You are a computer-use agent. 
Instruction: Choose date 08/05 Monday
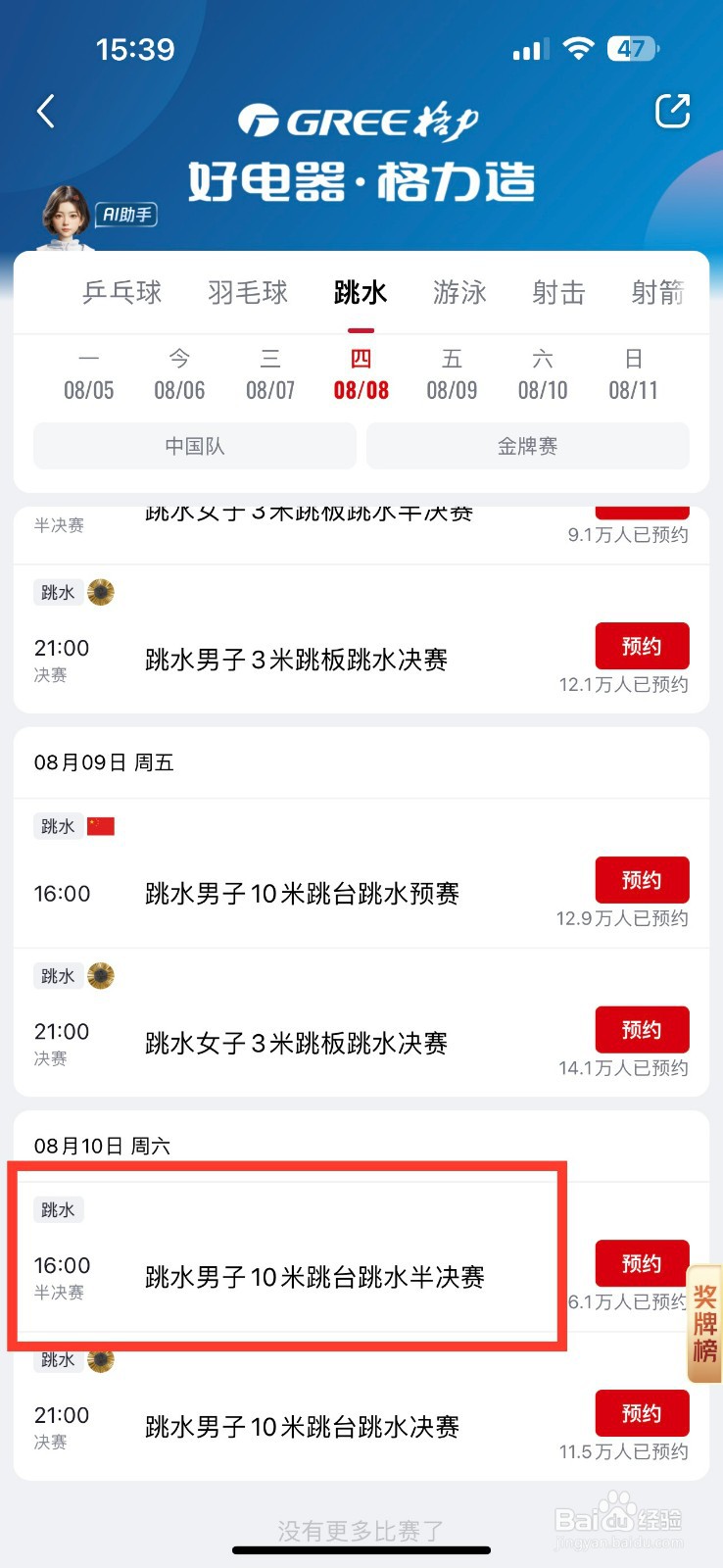pyautogui.click(x=89, y=375)
